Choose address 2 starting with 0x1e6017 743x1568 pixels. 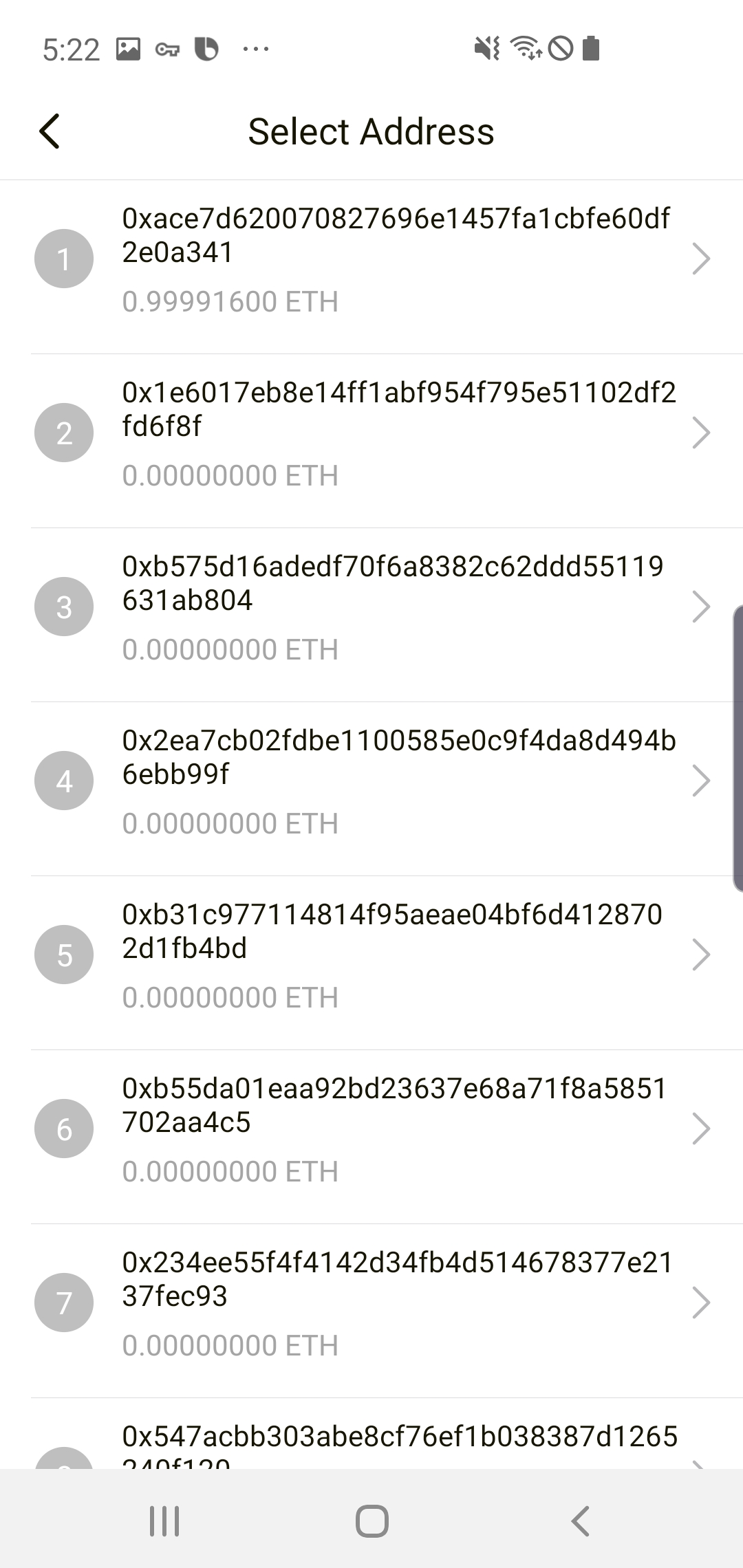pos(371,441)
